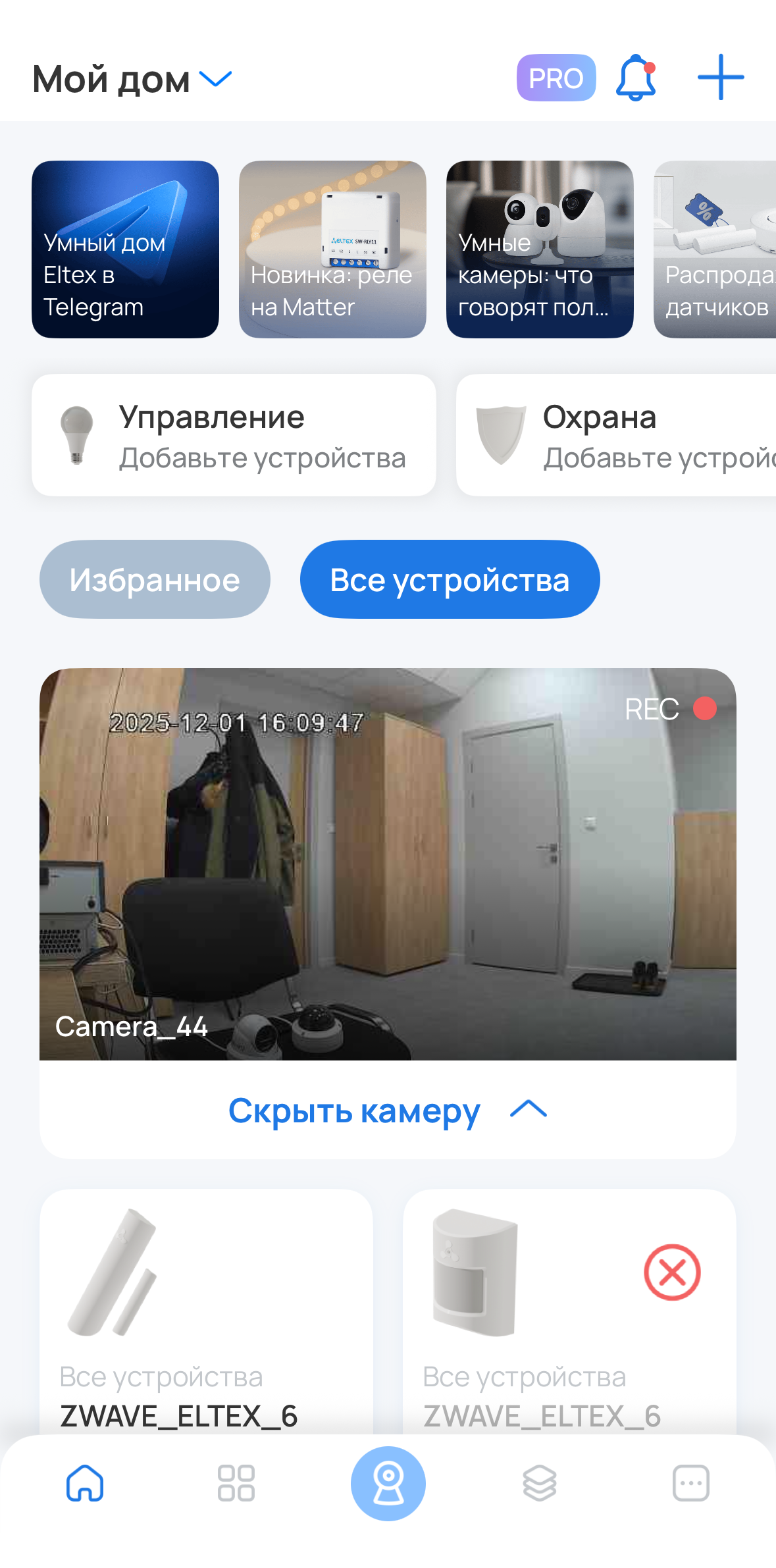
Task: Tap the PRO badge
Action: (x=556, y=78)
